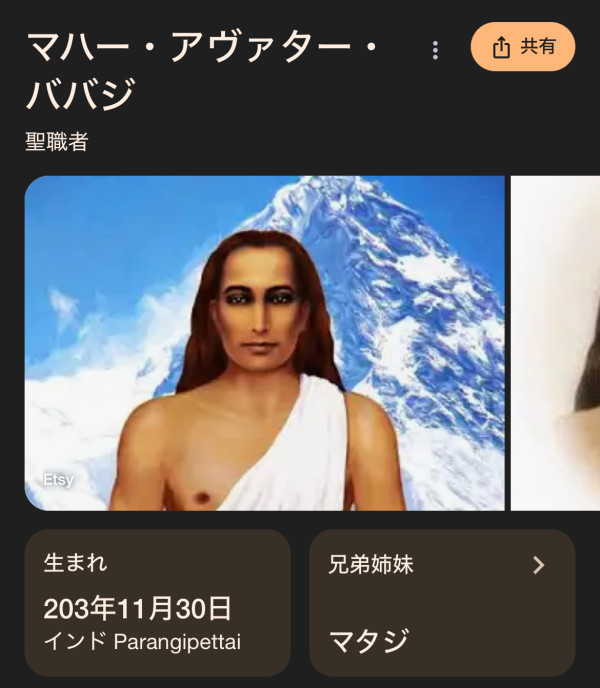Expand the 兄弟姉妹 マタジ card

(x=442, y=603)
